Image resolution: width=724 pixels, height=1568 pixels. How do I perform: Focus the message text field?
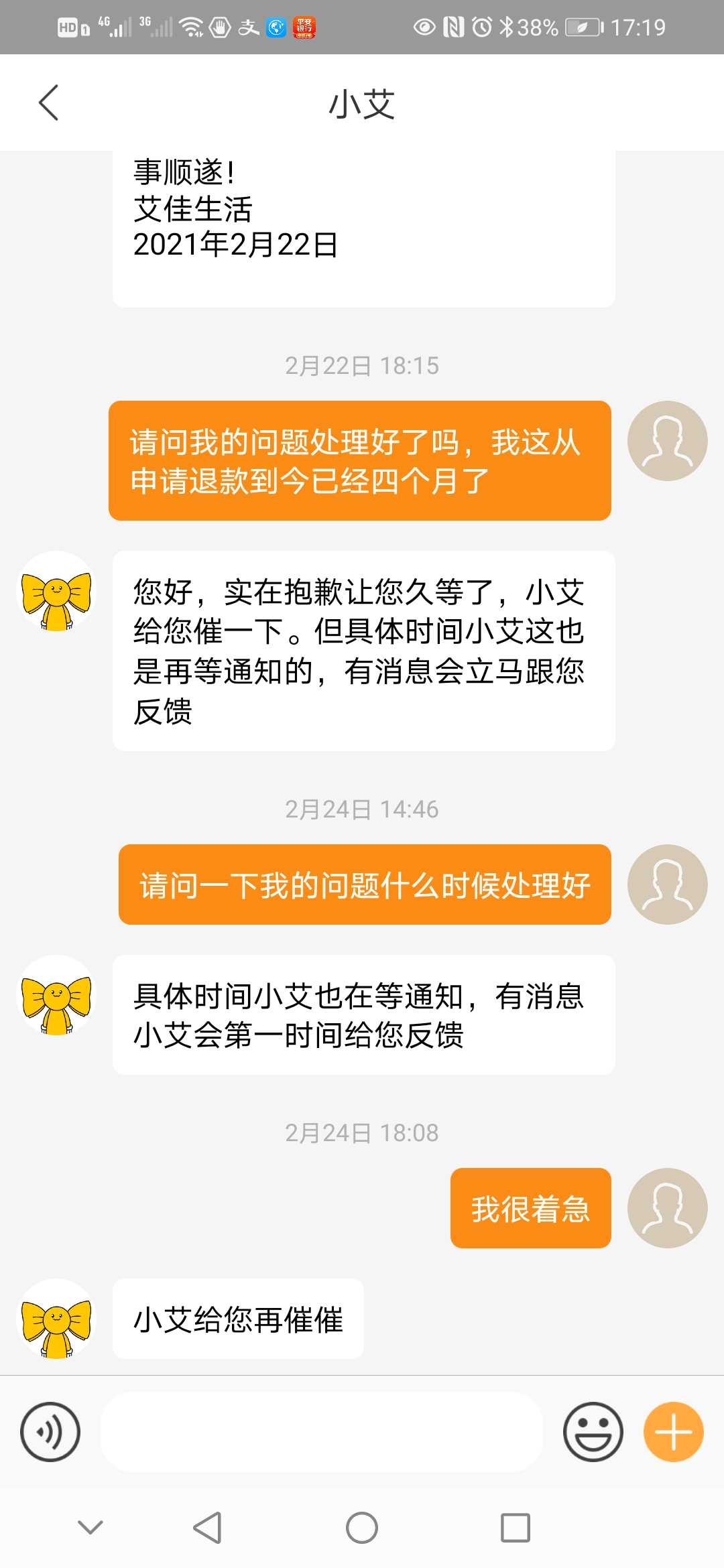(322, 1432)
